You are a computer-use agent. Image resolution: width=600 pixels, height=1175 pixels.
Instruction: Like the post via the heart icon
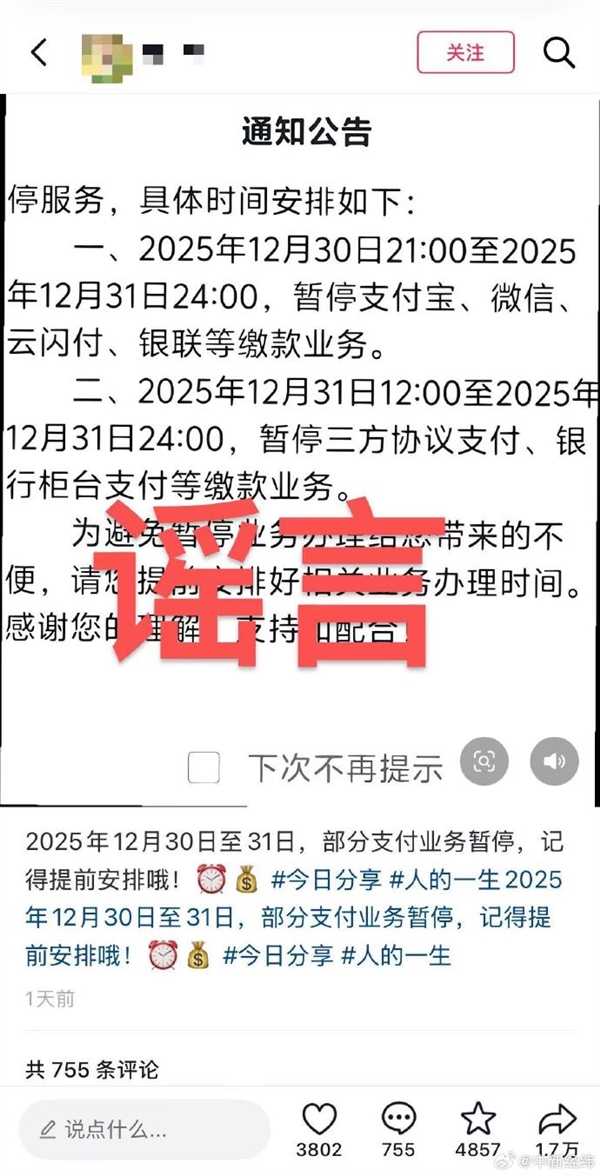point(319,1120)
